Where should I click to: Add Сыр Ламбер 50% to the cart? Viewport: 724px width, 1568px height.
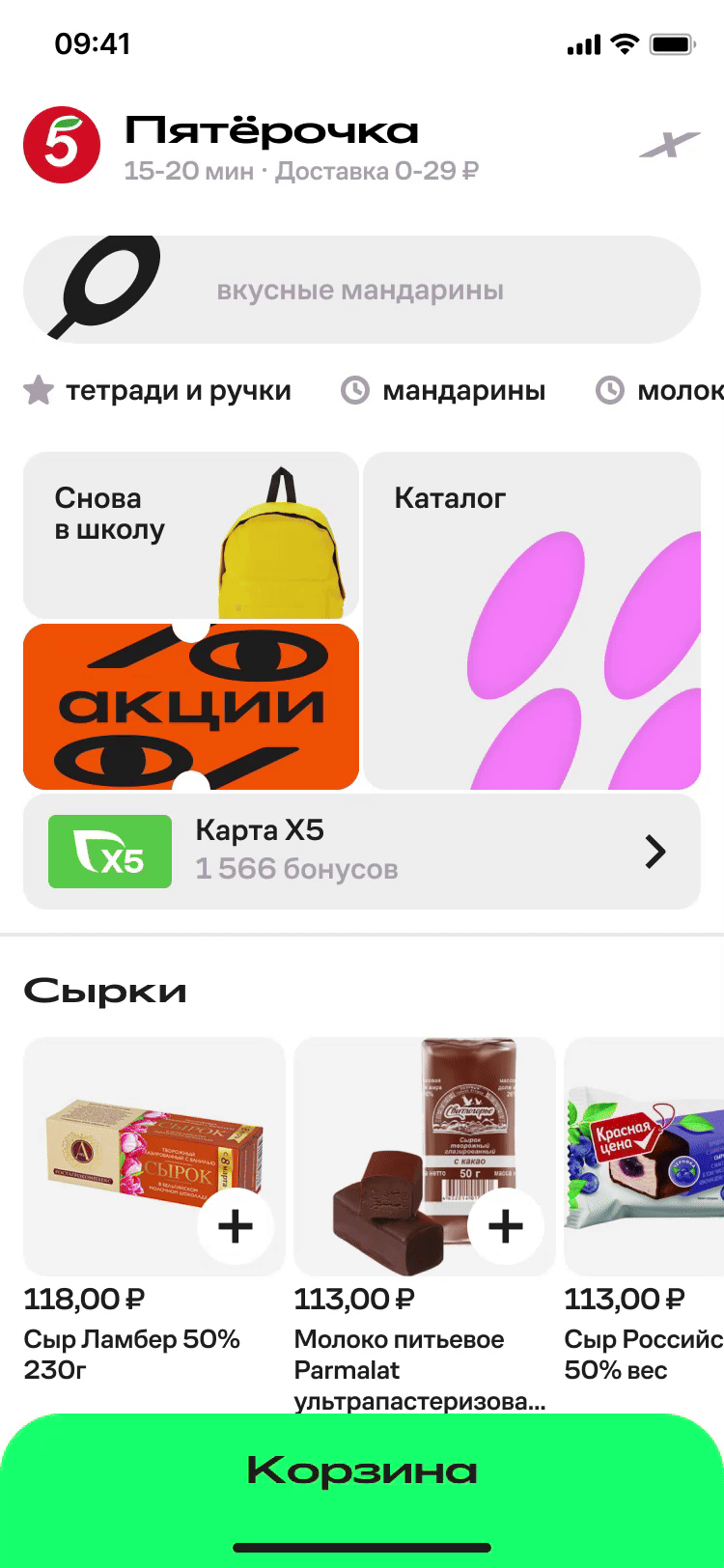(236, 1226)
